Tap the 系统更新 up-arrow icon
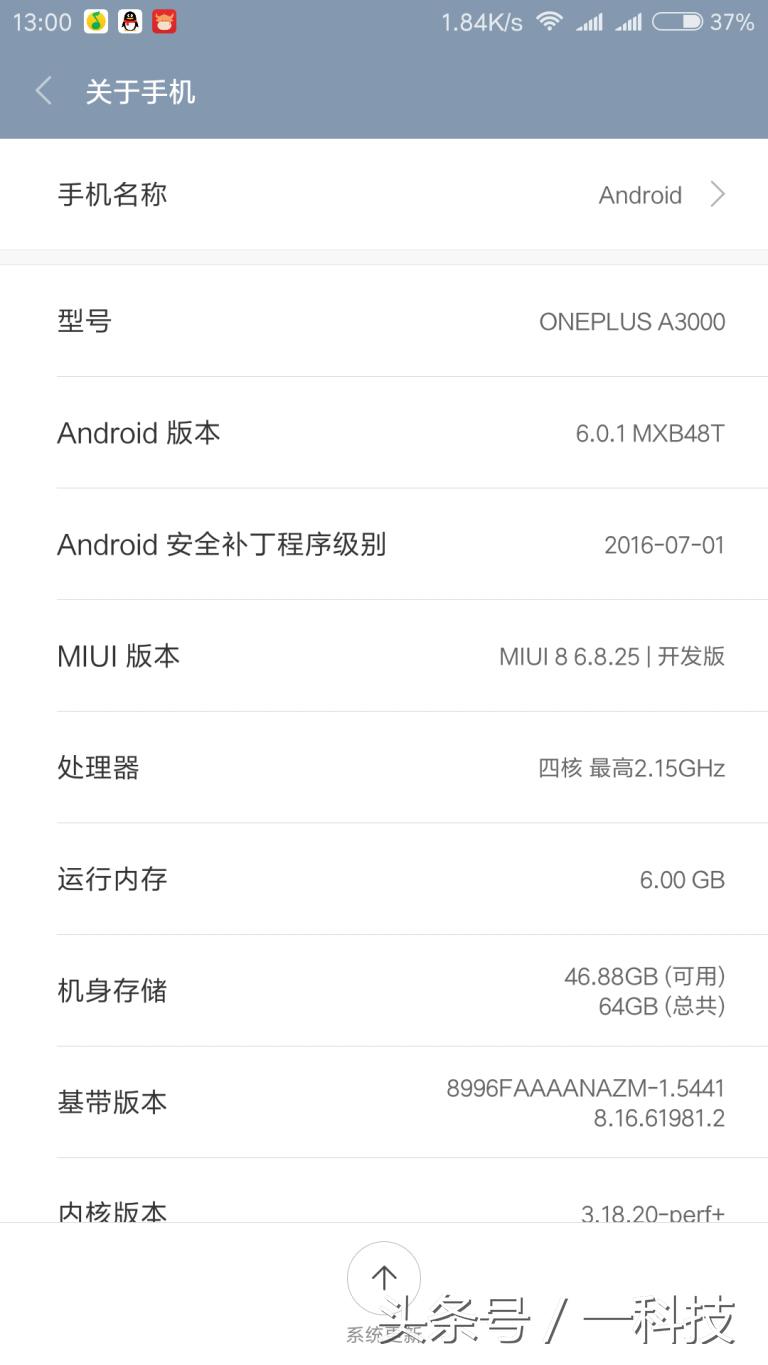The image size is (768, 1365). point(384,1277)
